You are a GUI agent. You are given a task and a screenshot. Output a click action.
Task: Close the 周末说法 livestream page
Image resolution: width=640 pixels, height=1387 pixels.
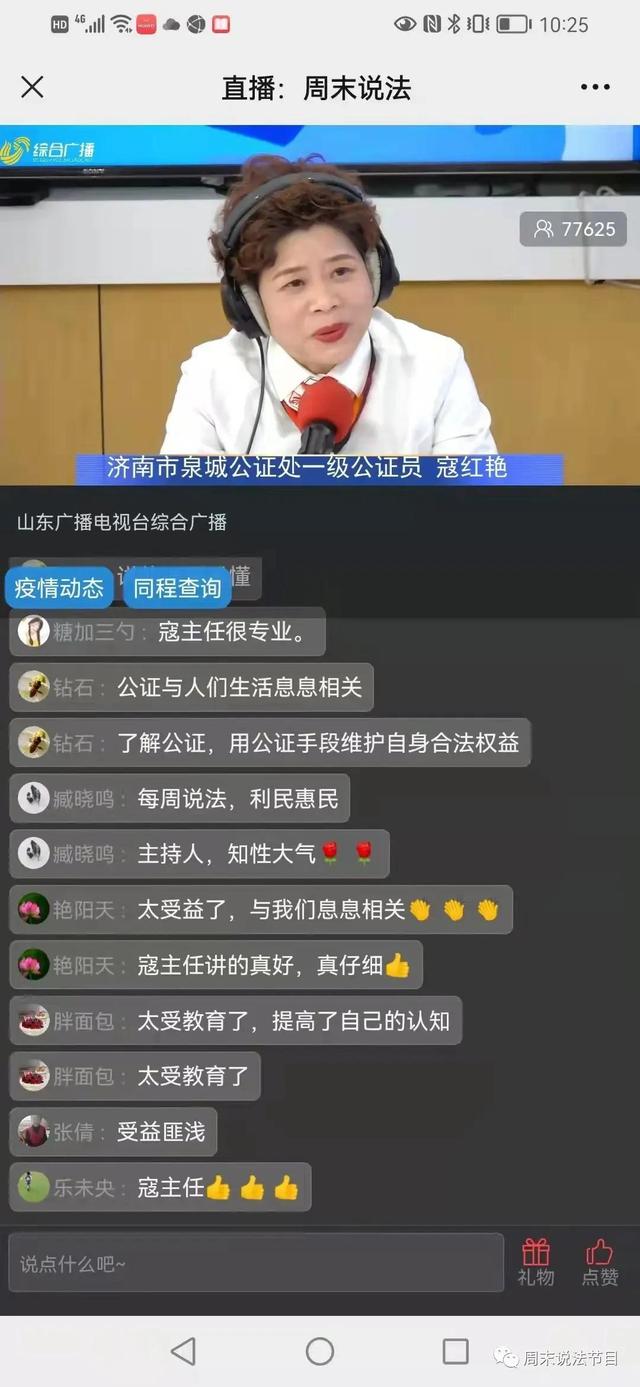click(32, 87)
